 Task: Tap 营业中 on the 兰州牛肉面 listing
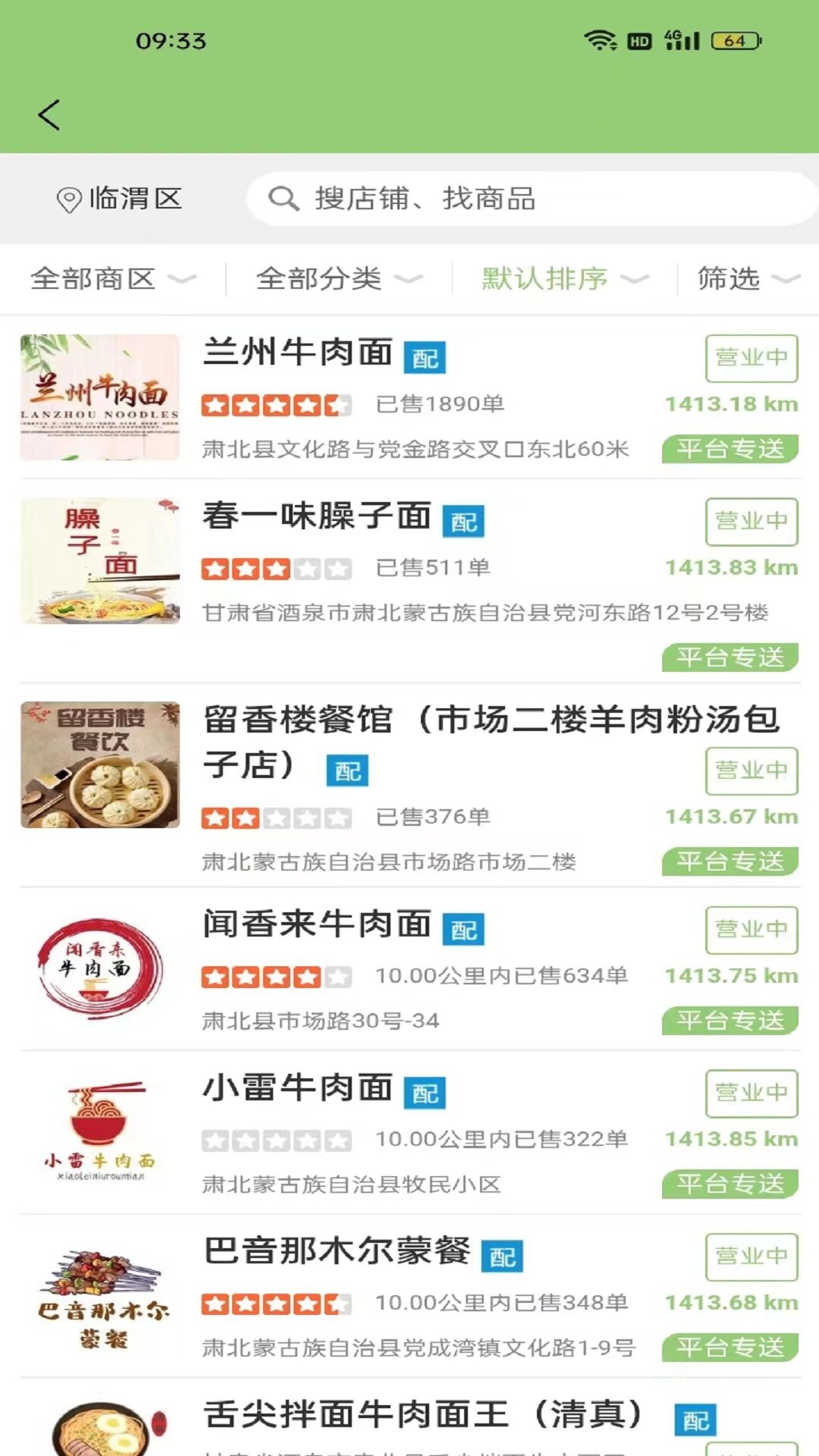pyautogui.click(x=752, y=357)
